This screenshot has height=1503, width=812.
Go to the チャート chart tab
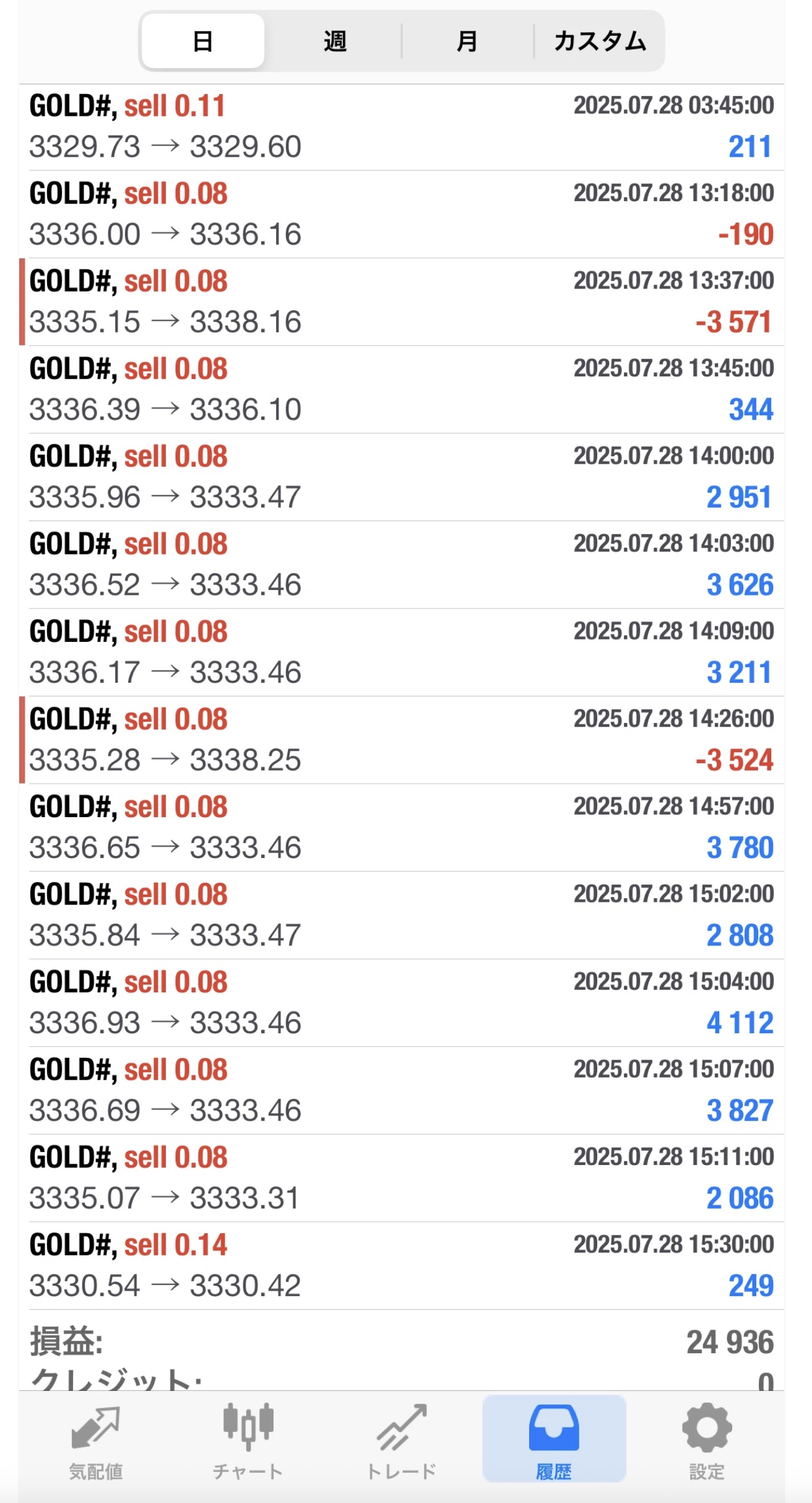pos(248,1439)
